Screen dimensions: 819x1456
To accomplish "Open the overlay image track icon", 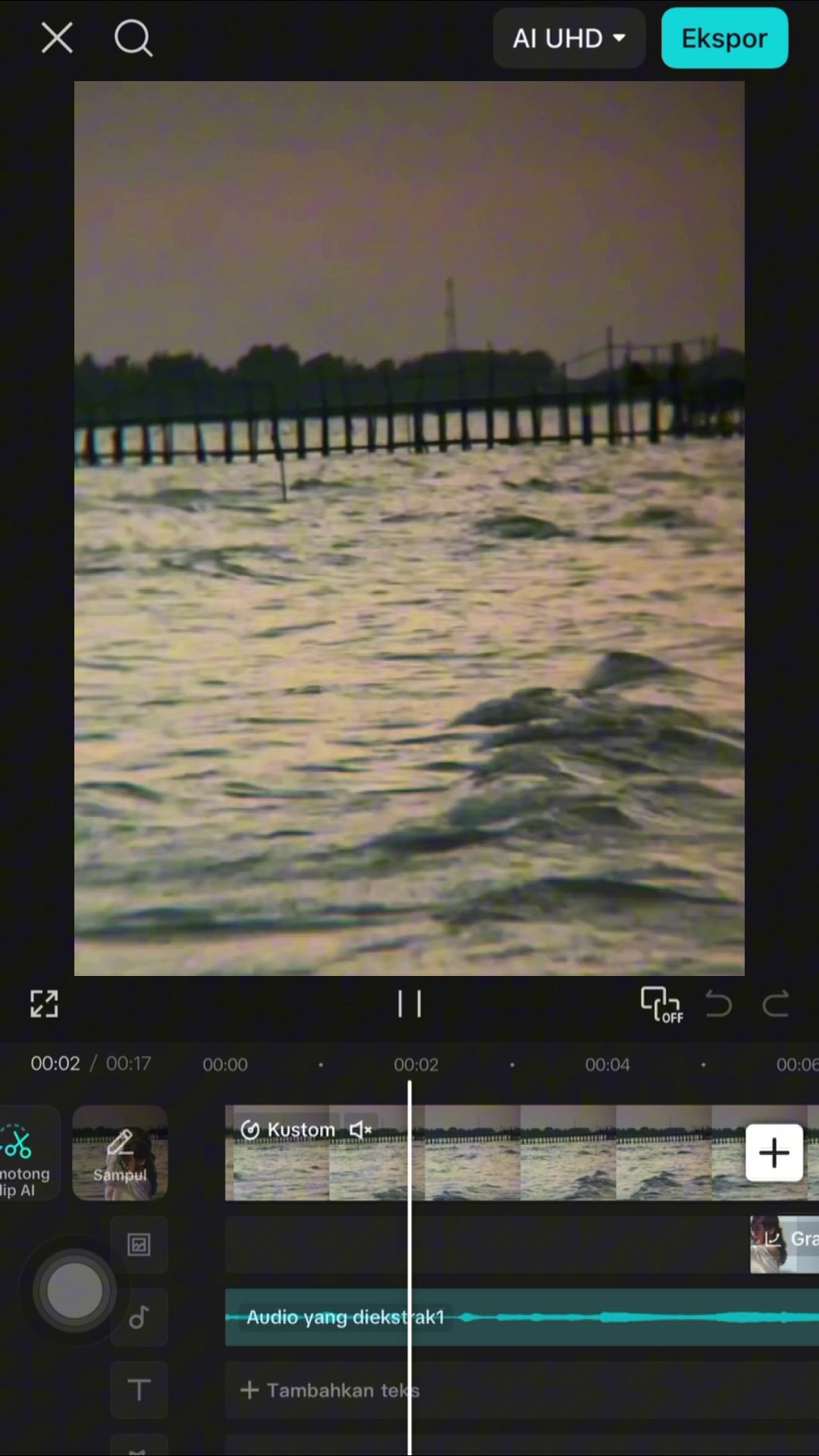I will point(139,1244).
